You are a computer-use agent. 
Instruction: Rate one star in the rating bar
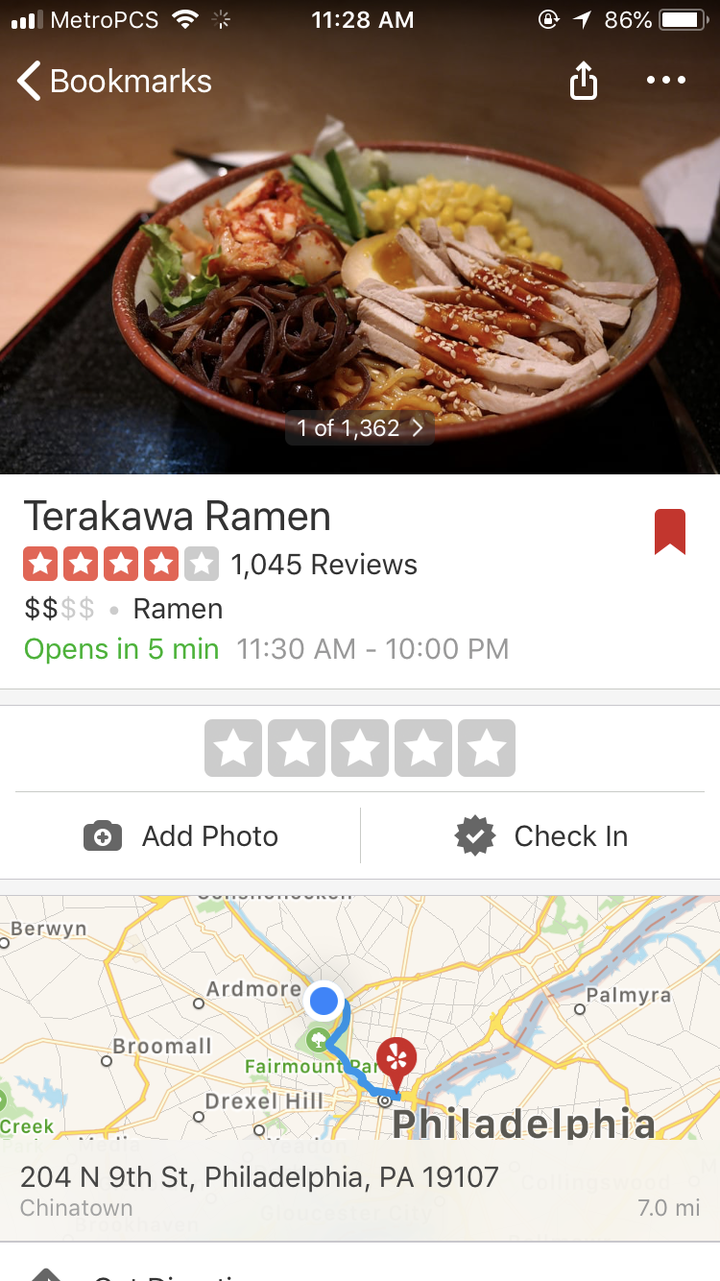point(233,748)
